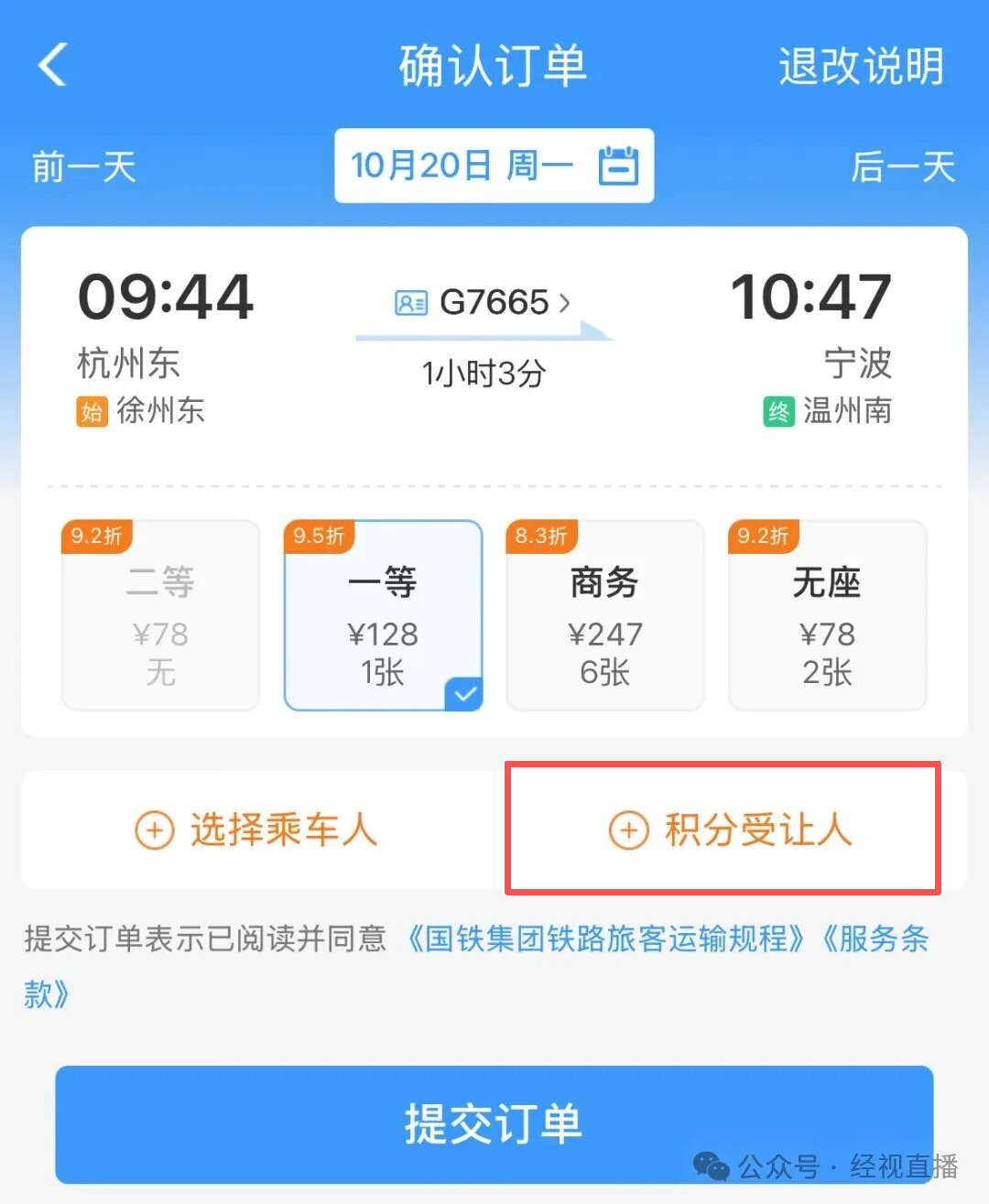Submit the order with 提交订单

click(x=494, y=1123)
